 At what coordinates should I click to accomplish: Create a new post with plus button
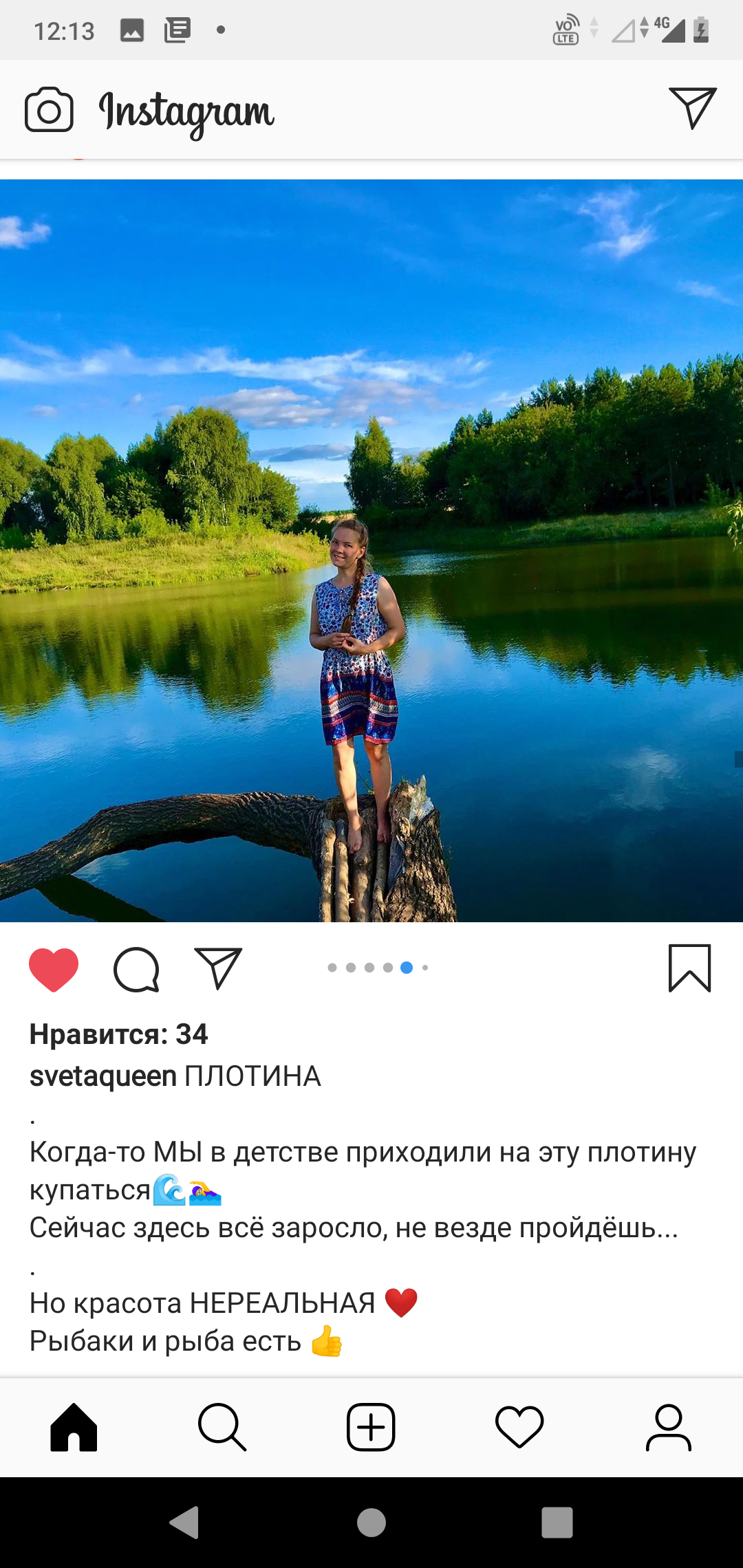371,1427
